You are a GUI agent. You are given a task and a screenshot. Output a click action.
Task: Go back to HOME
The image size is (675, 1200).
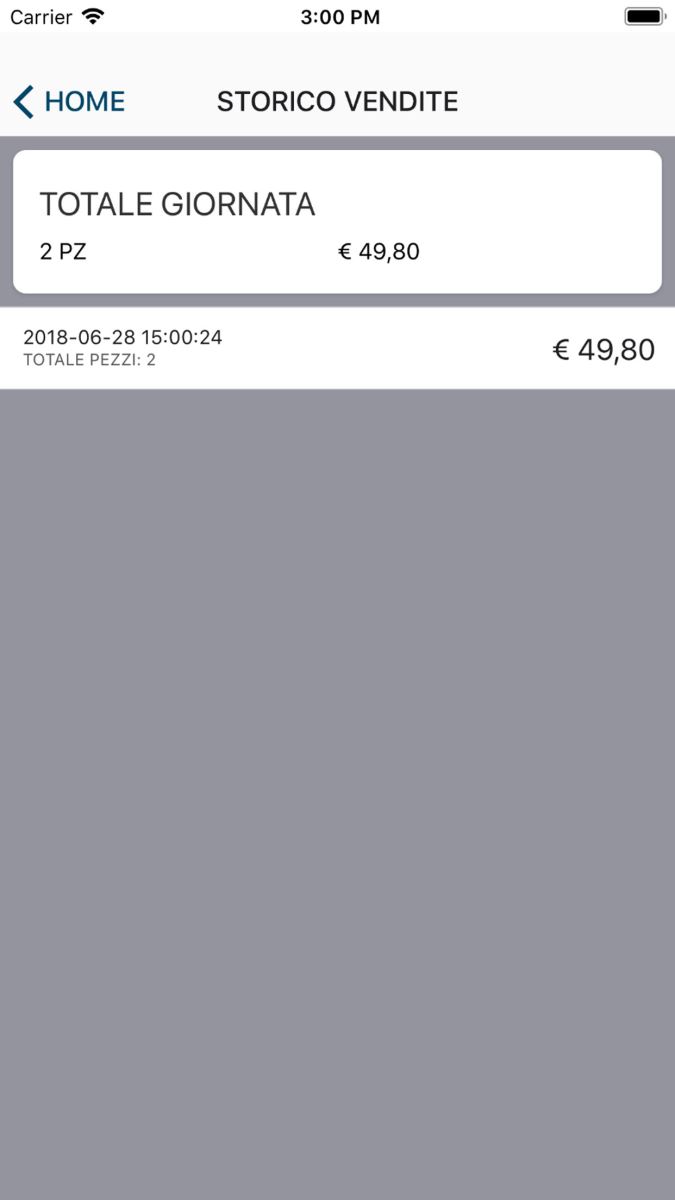point(69,101)
